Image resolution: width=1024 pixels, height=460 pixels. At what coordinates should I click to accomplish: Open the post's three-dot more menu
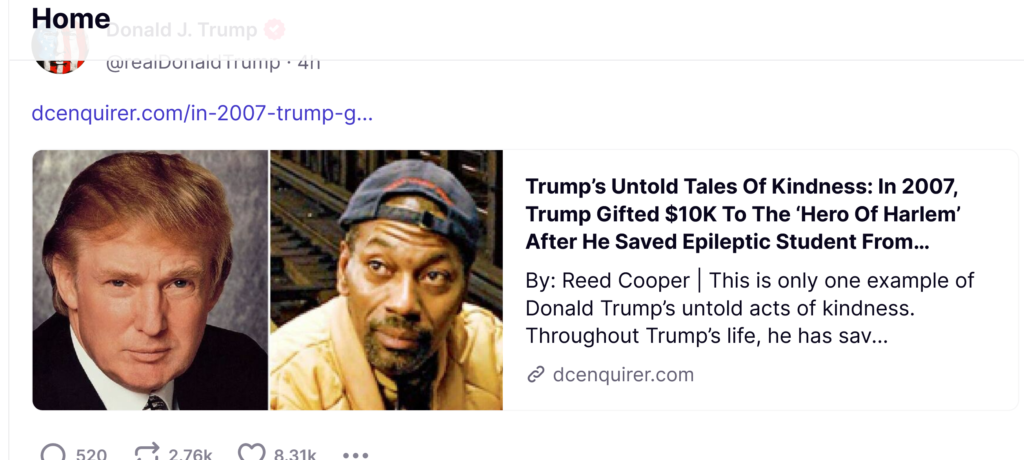click(355, 454)
